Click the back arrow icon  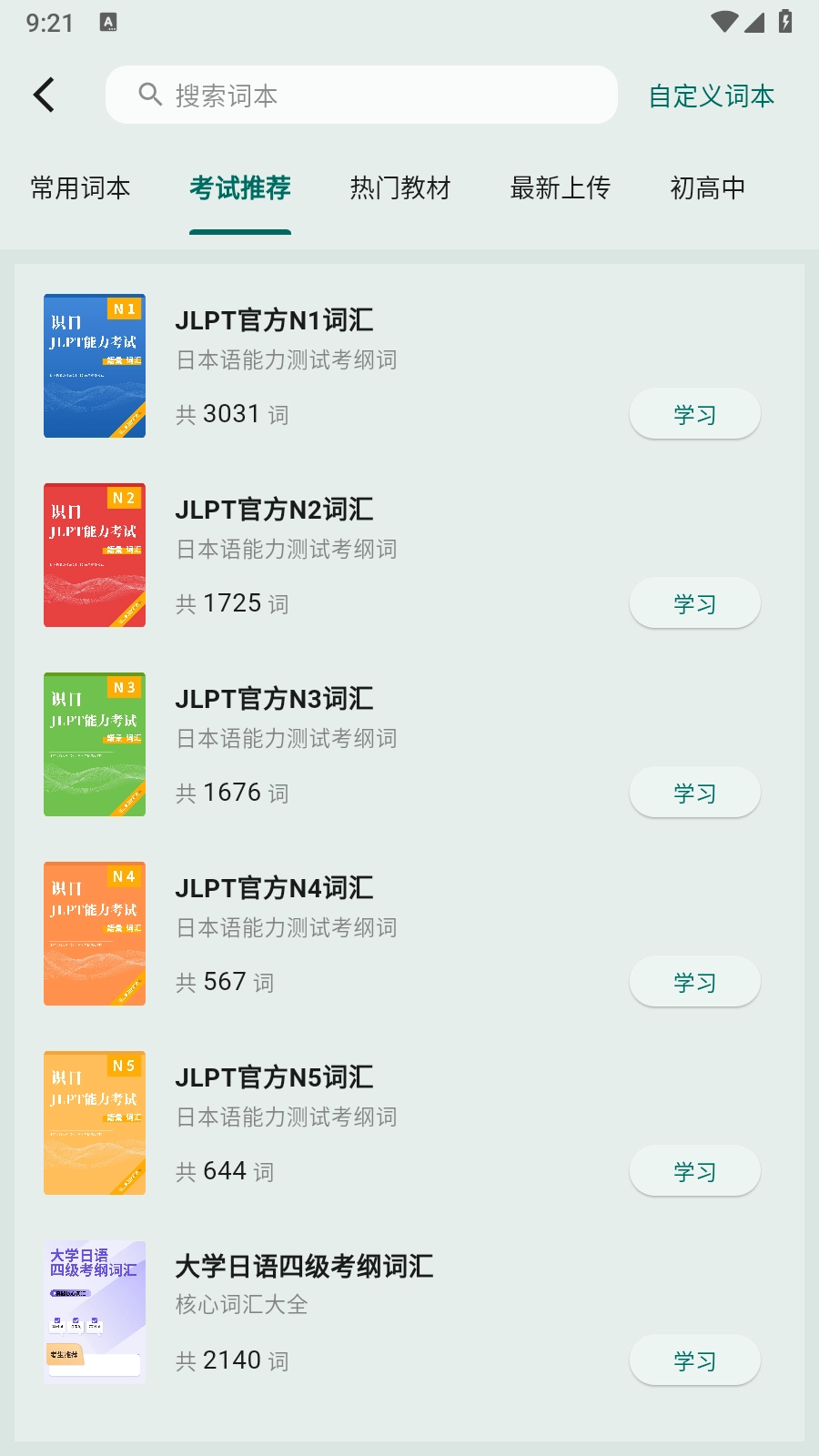[44, 94]
